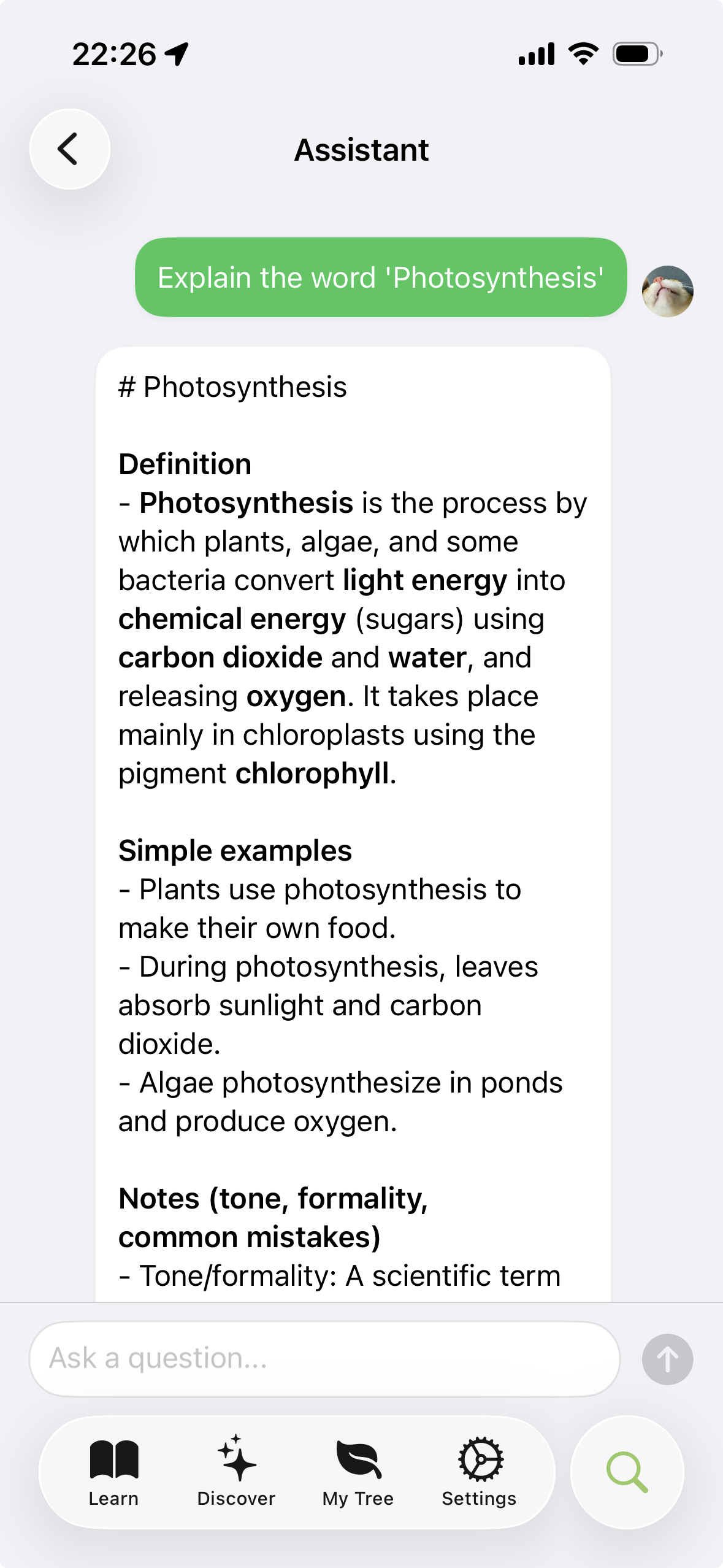Go to the My Tree tab

[358, 1471]
